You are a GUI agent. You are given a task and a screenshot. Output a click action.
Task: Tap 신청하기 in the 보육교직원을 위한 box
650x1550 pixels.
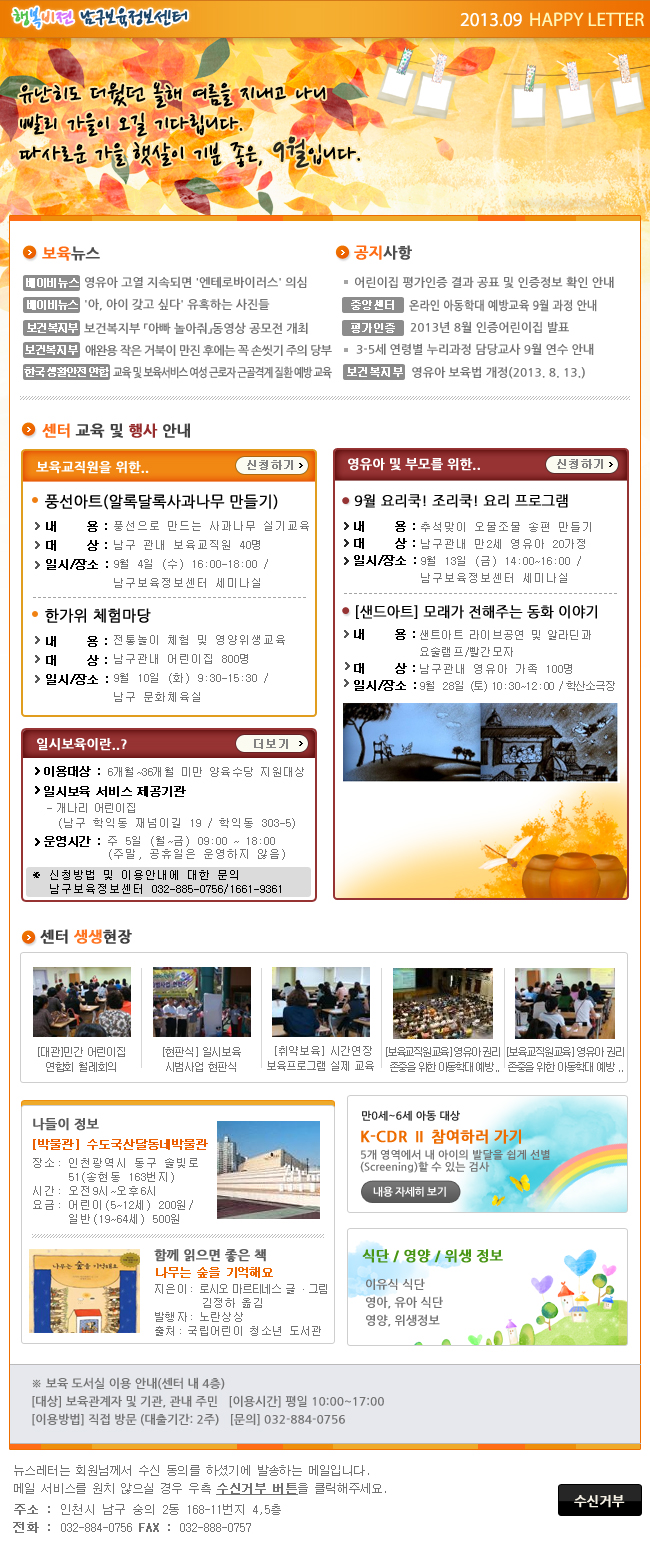pos(272,465)
